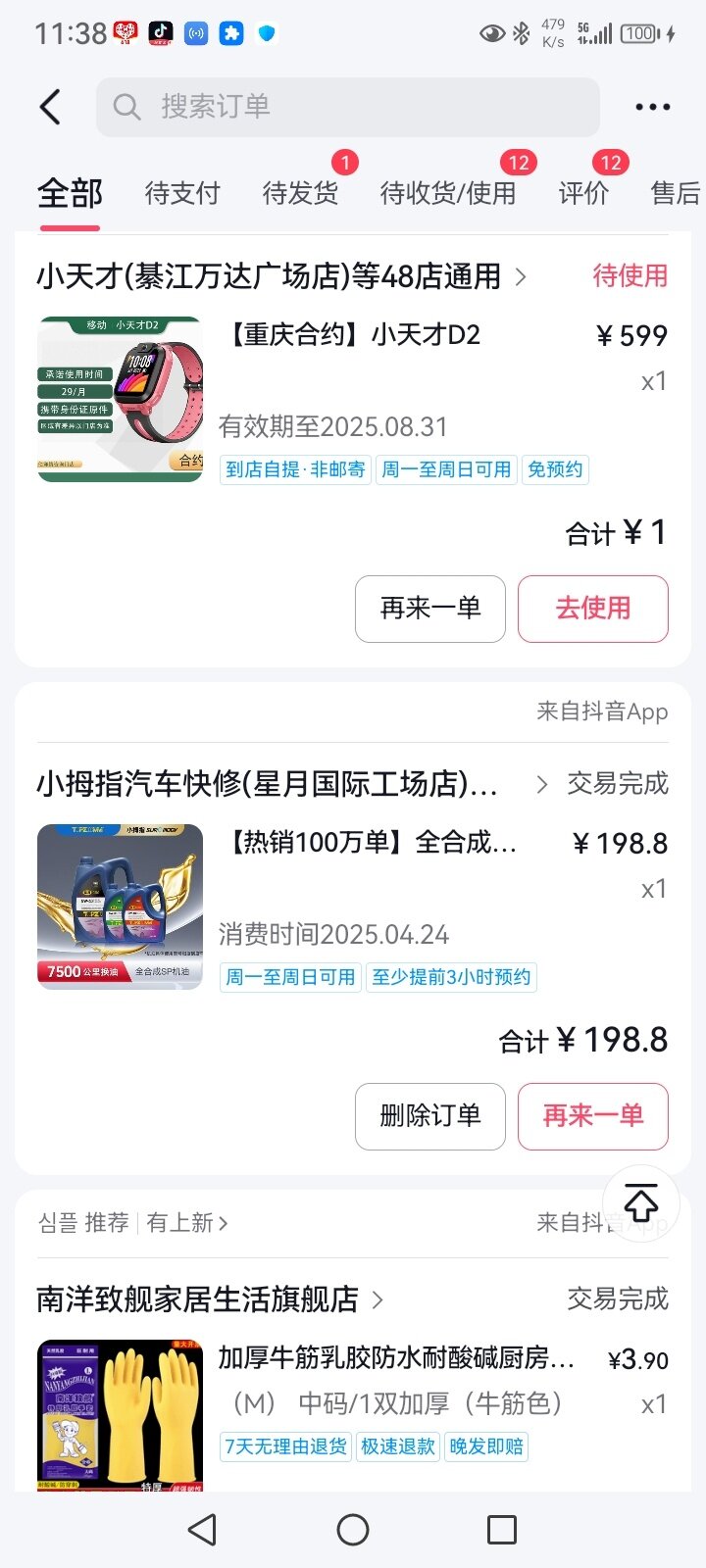Open the 小天才(綦江万达广场店) store page
This screenshot has width=706, height=1568.
click(279, 276)
